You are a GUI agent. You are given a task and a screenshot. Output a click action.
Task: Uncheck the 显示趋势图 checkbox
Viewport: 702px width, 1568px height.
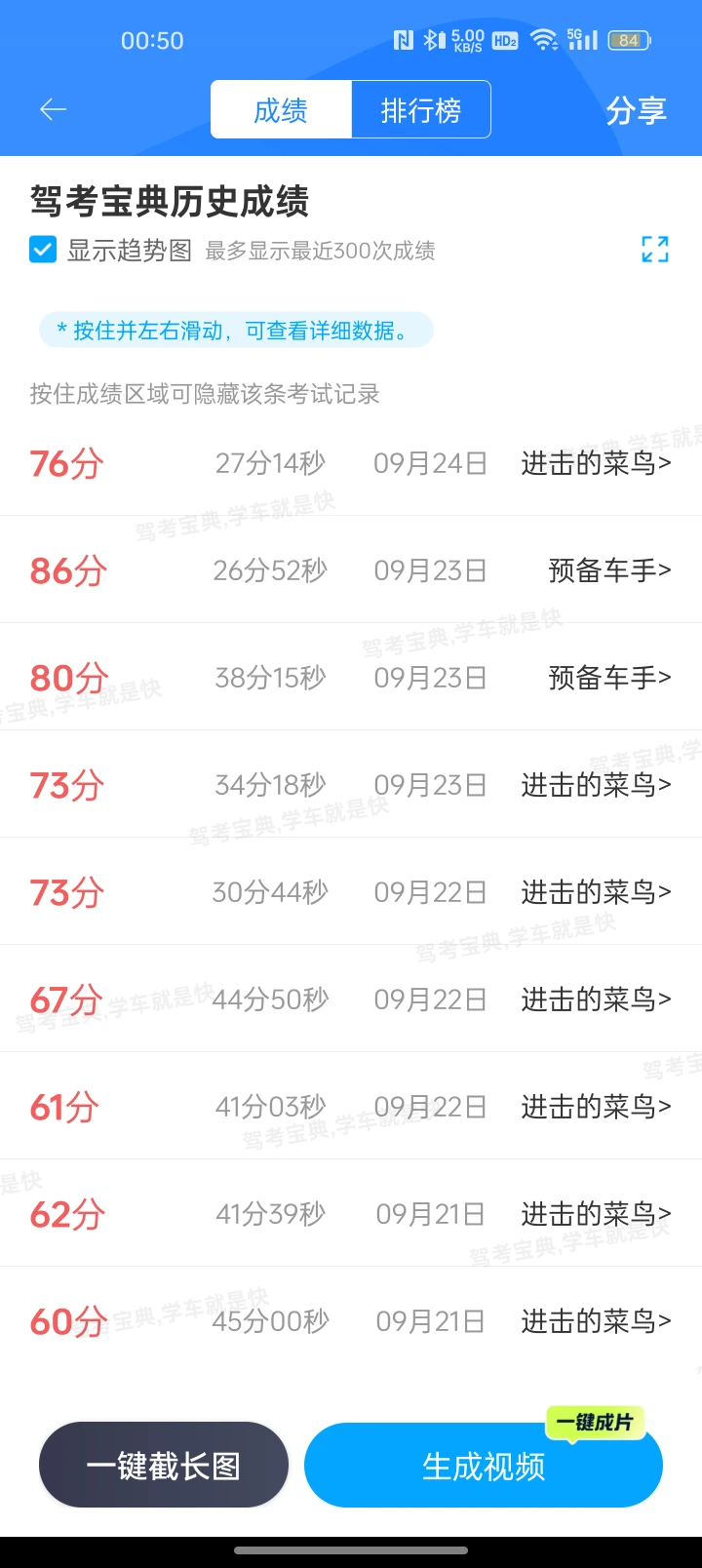coord(43,250)
